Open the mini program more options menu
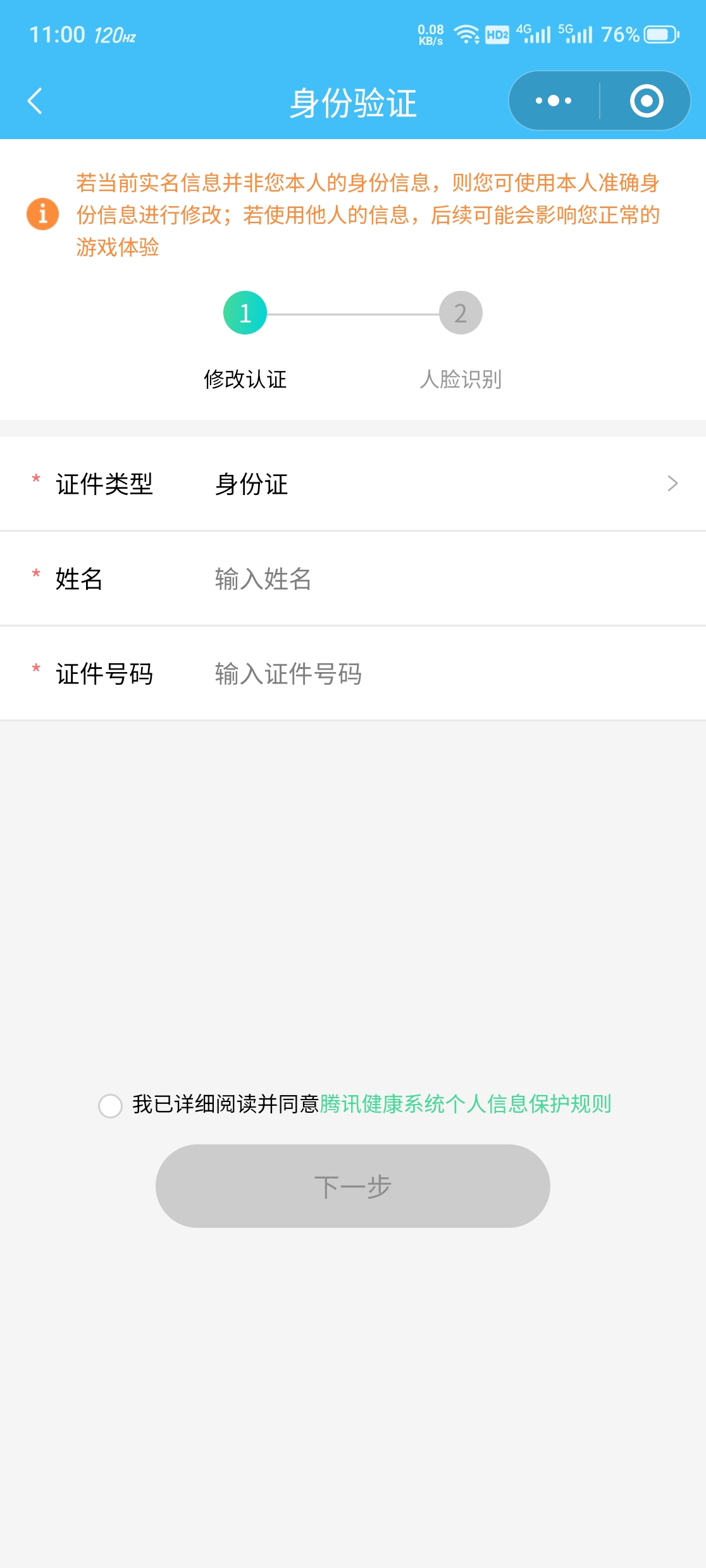The image size is (706, 1568). (x=554, y=101)
